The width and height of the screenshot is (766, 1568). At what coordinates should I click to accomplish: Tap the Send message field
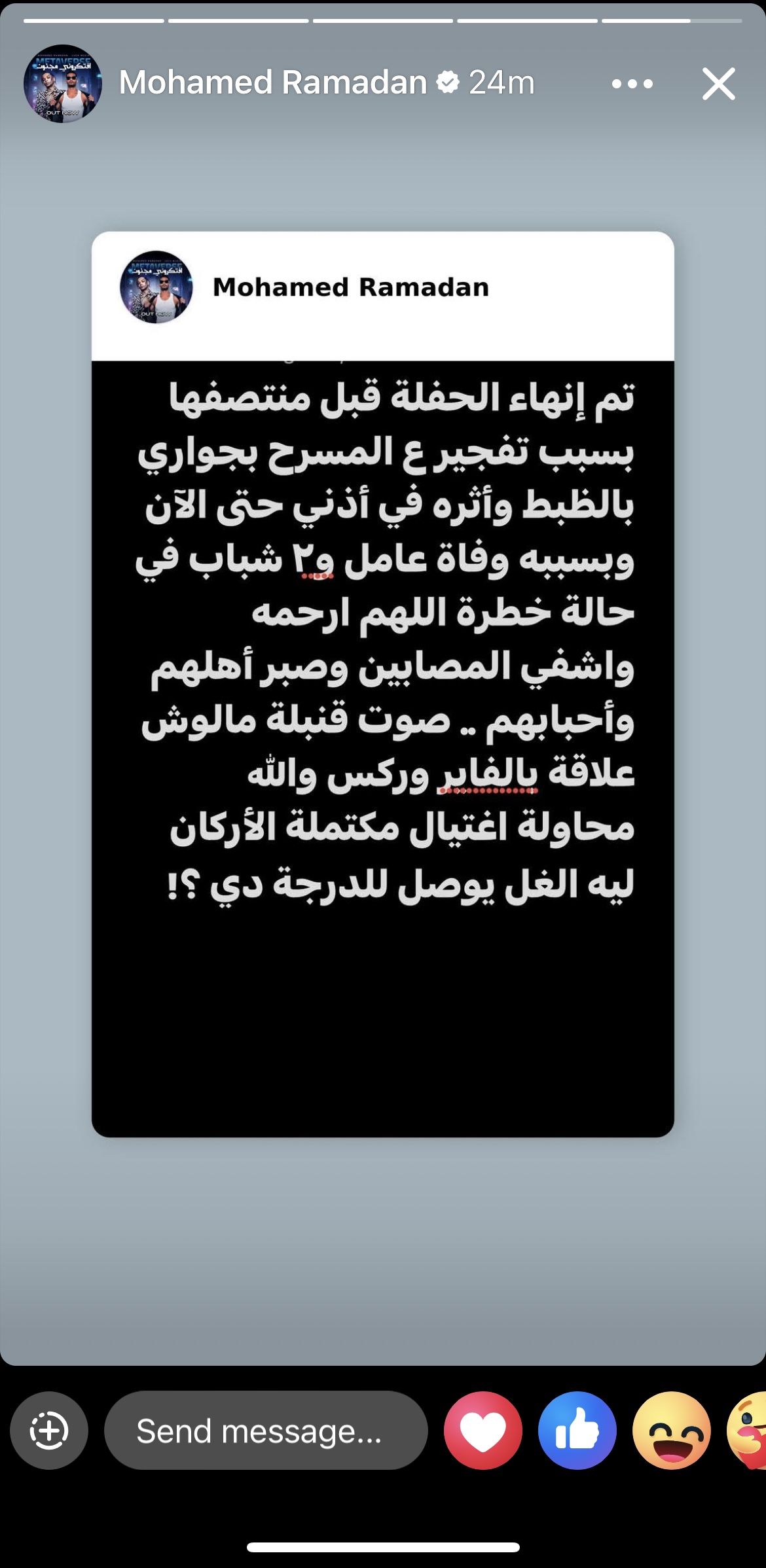tap(265, 1431)
